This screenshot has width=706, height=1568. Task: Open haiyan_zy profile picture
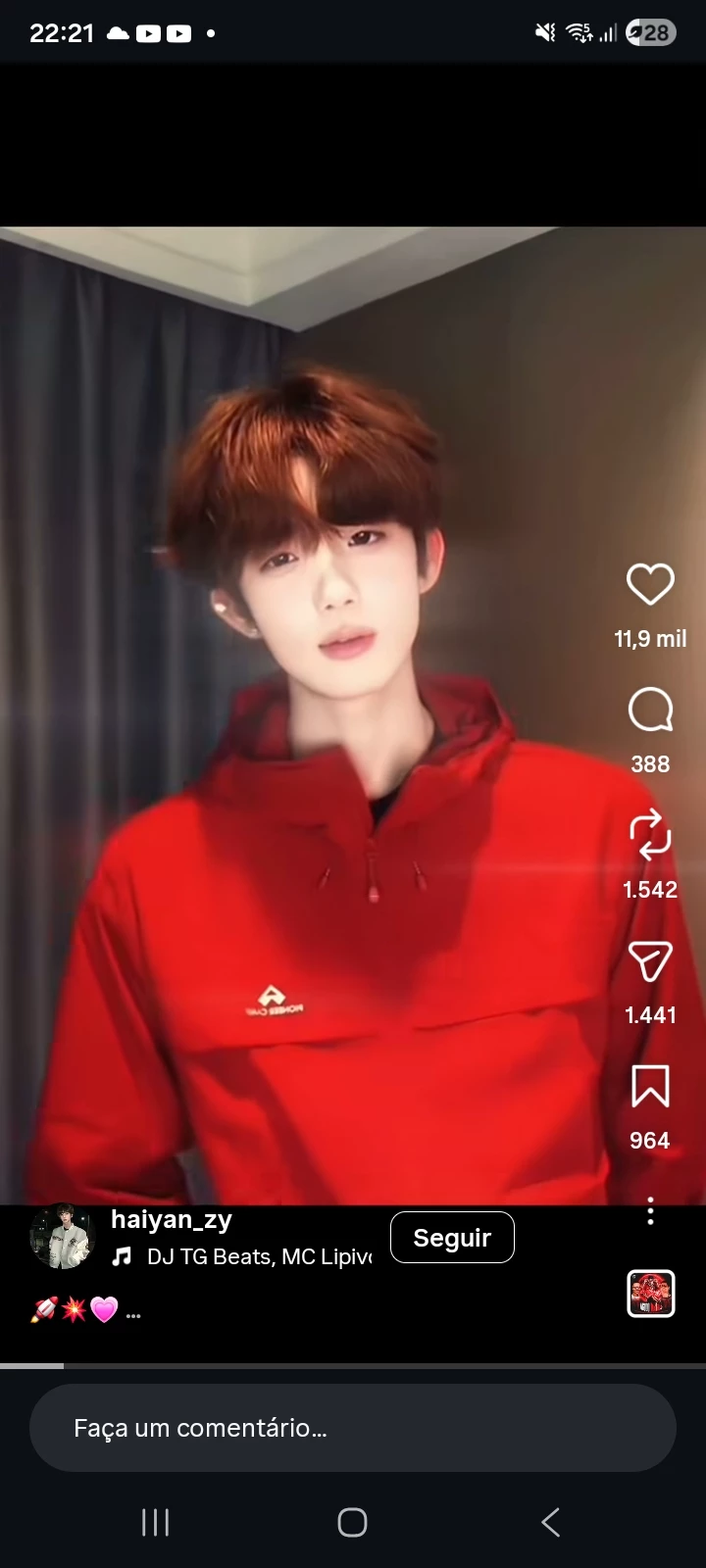pyautogui.click(x=61, y=1237)
